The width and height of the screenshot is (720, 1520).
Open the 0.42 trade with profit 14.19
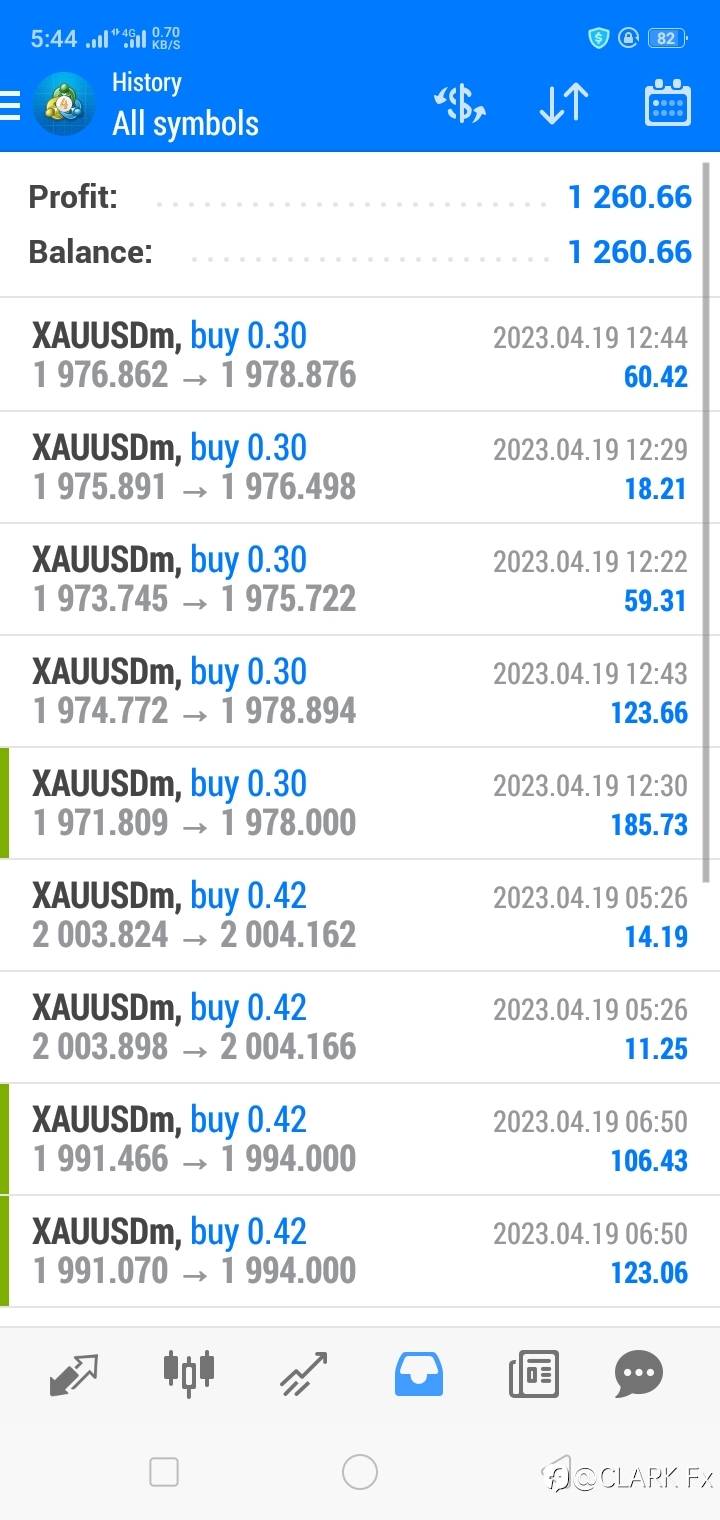click(x=360, y=915)
